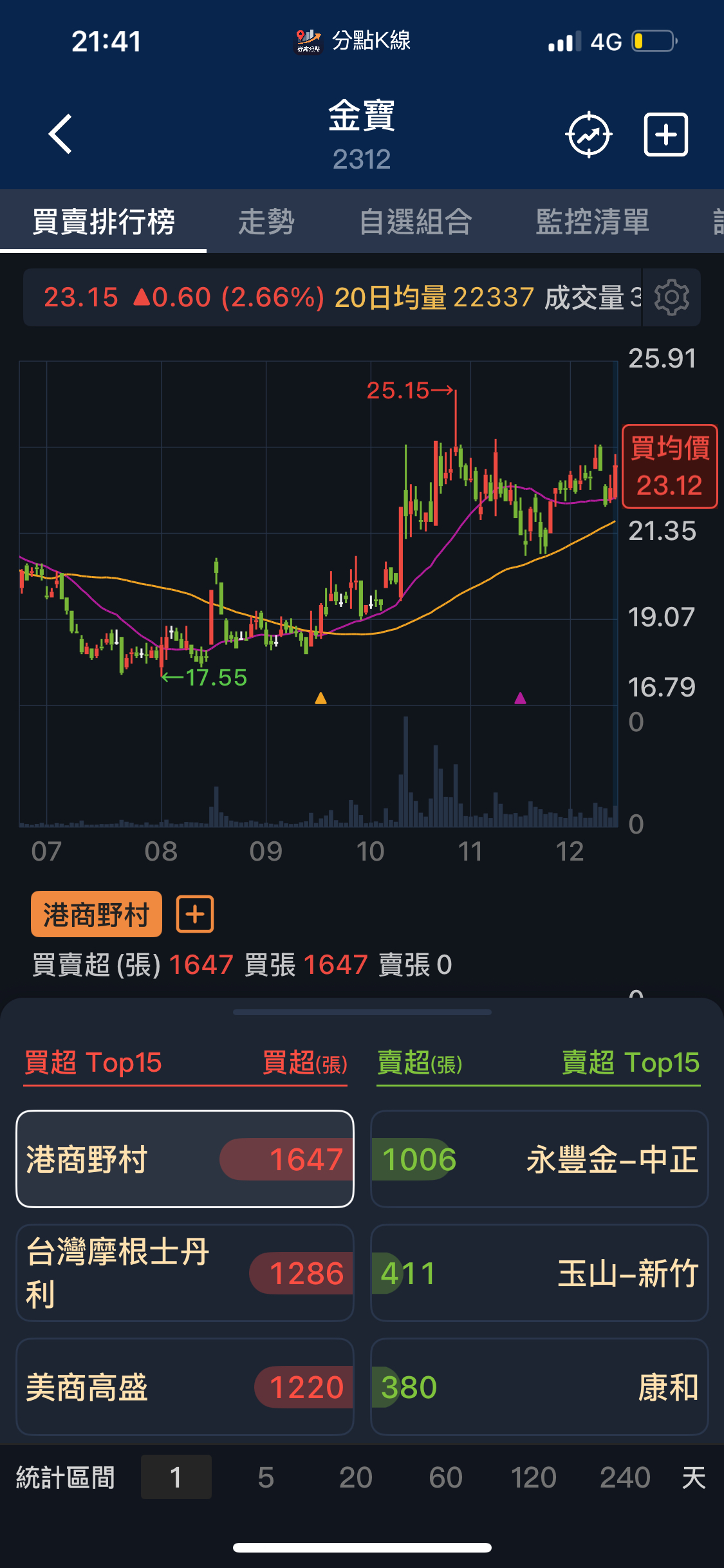
Task: Open the 監控清單 tab
Action: 592,222
